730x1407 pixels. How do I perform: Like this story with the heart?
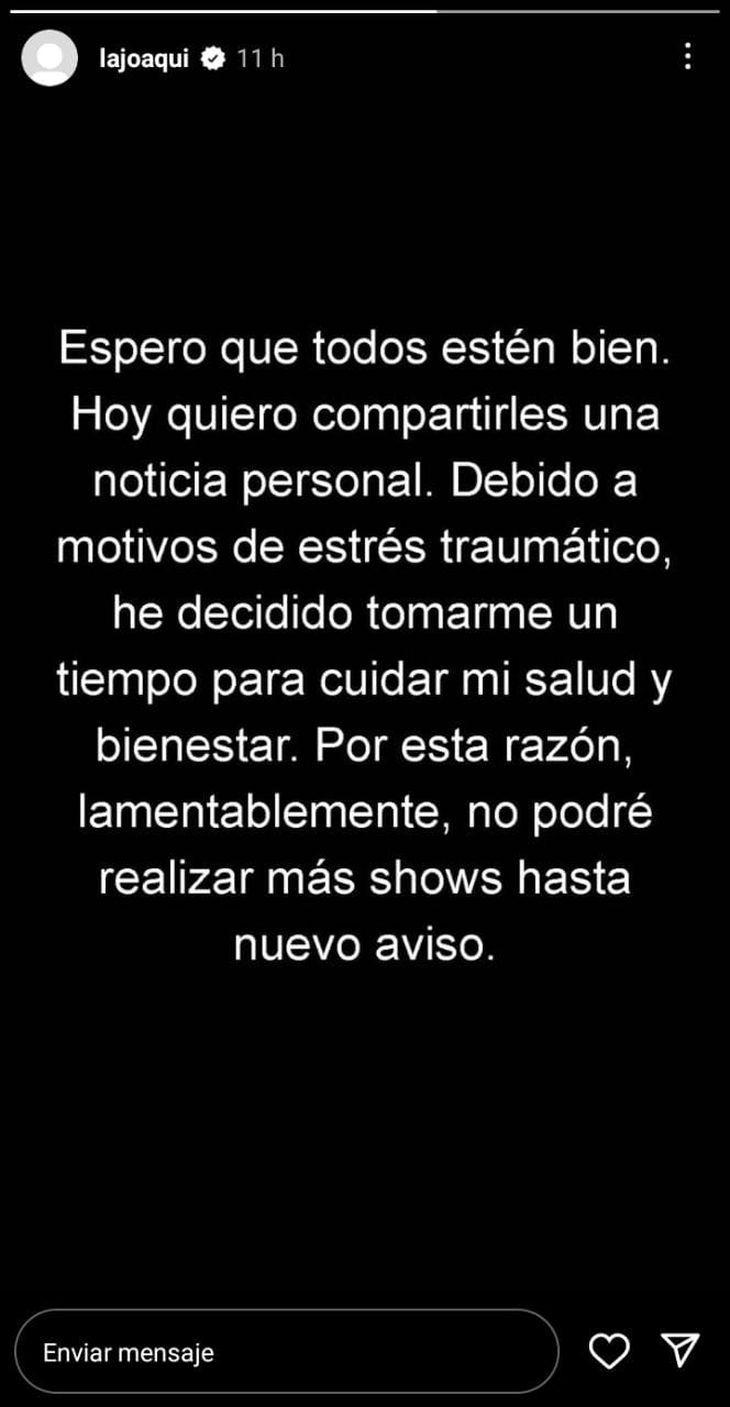pyautogui.click(x=609, y=1352)
